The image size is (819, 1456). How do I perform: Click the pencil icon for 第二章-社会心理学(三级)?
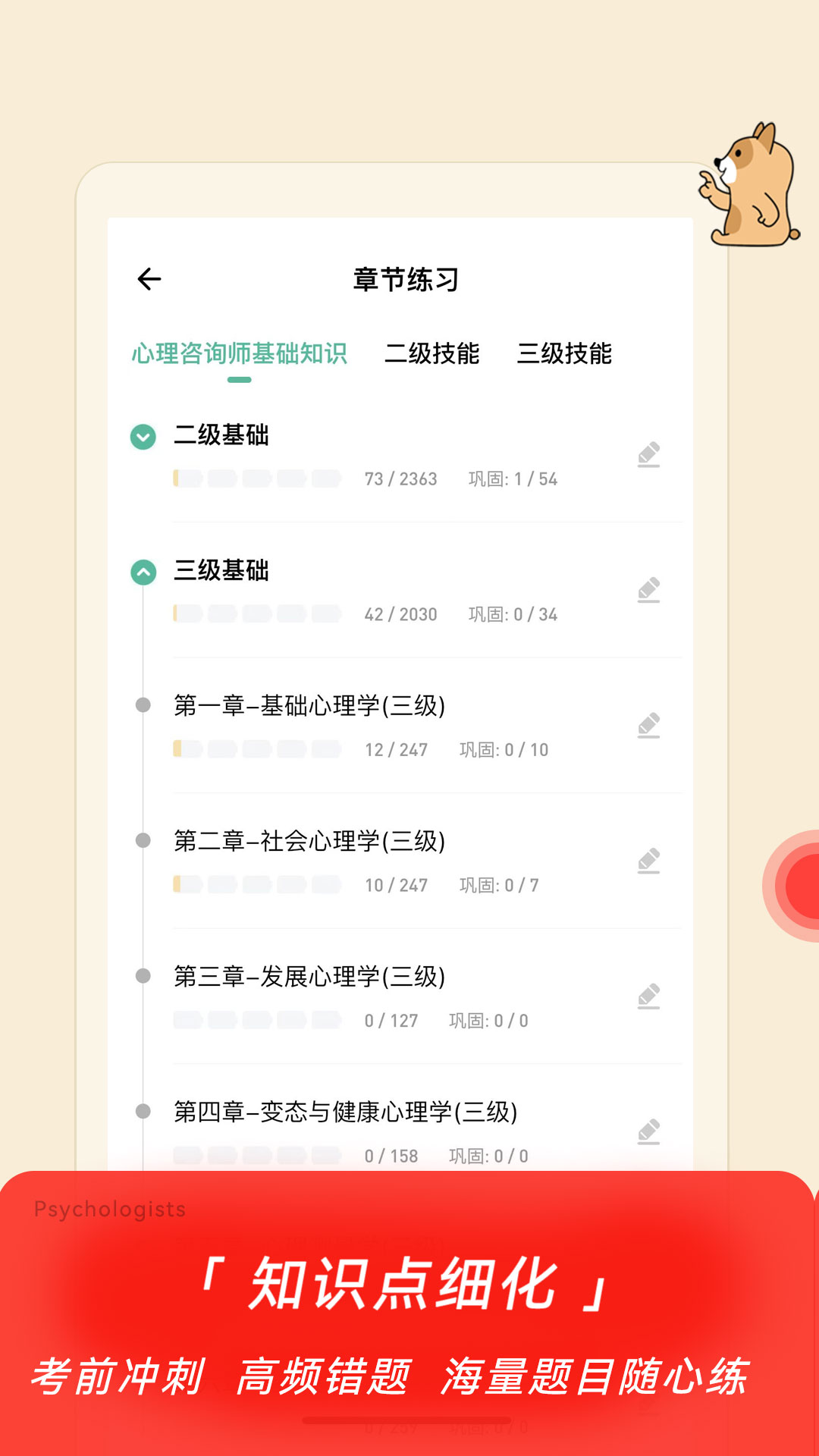648,861
